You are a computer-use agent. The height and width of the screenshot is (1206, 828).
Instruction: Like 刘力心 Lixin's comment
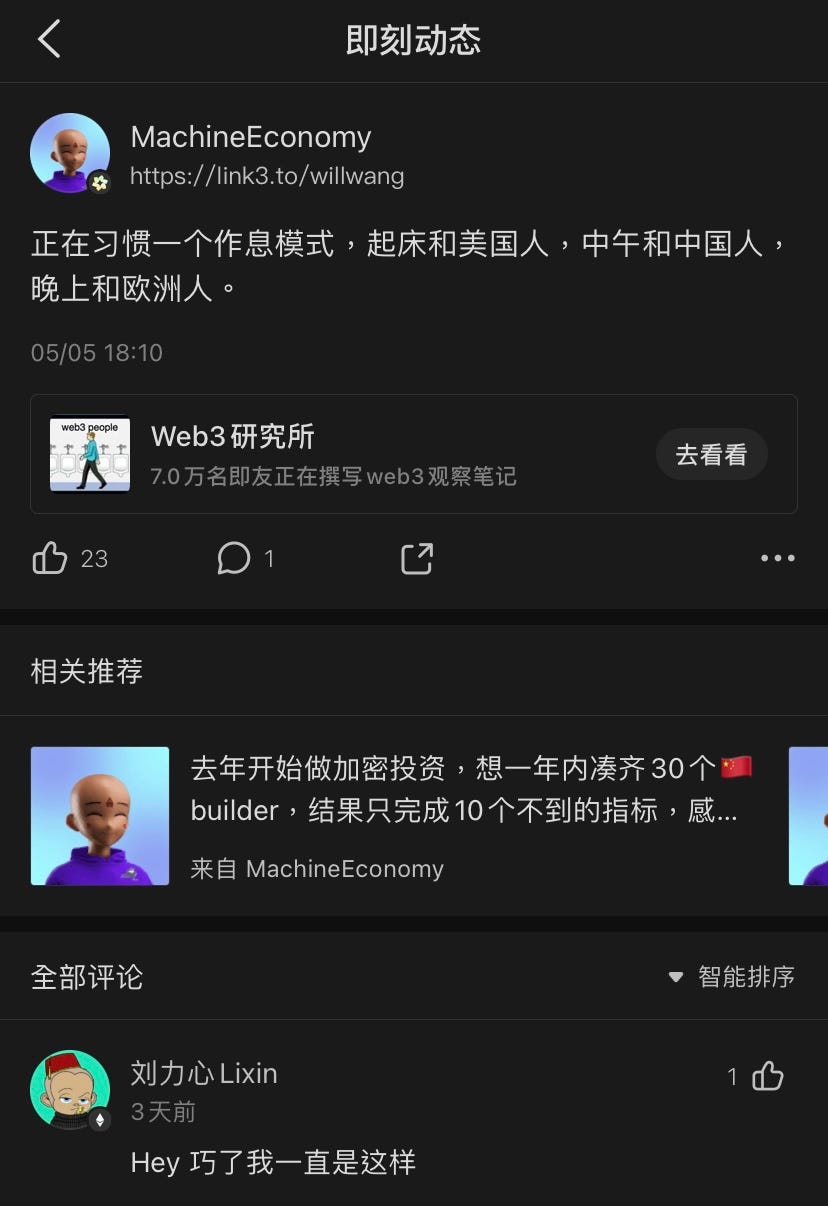point(767,1076)
